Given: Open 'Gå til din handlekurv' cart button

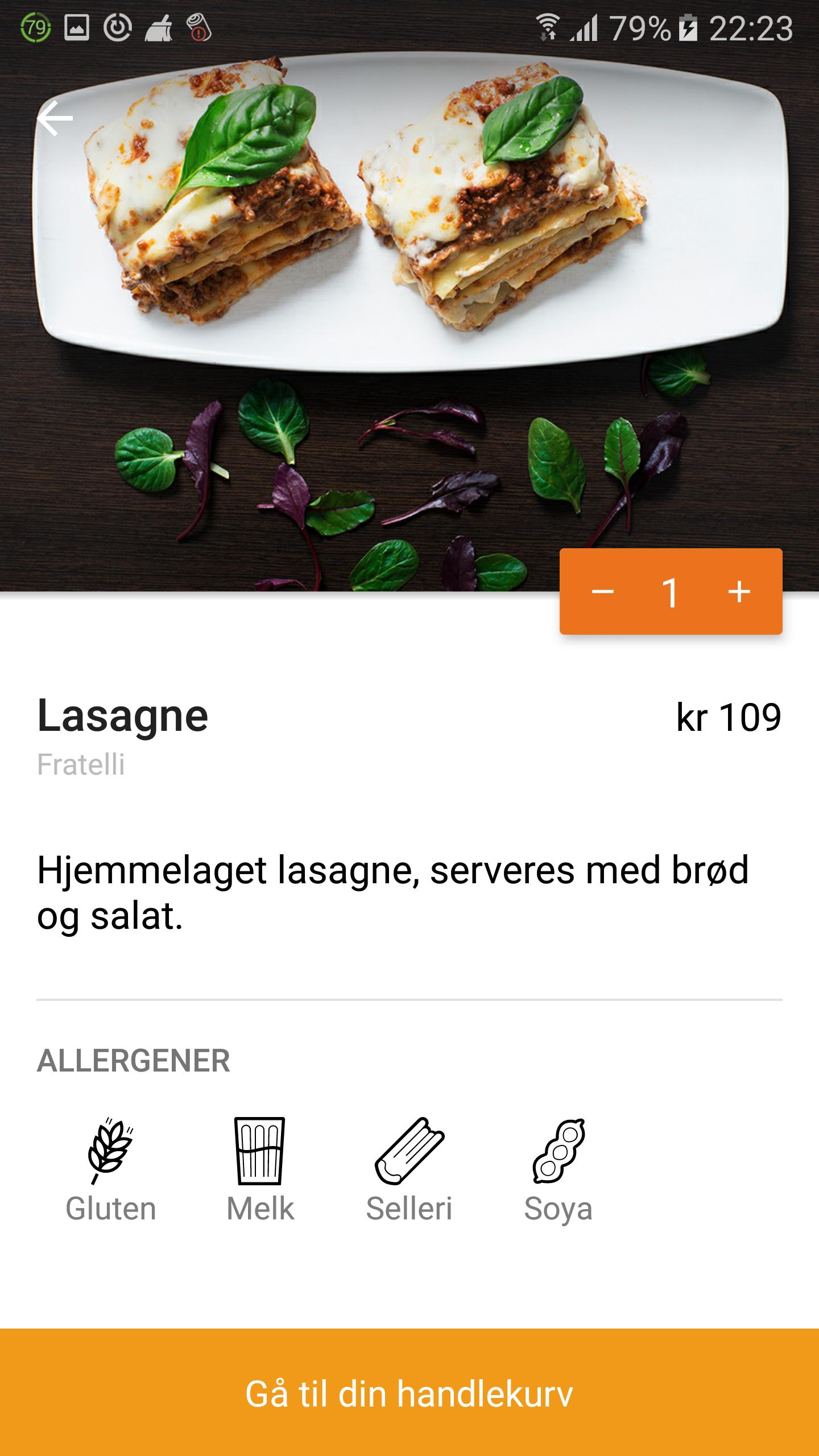Looking at the screenshot, I should pos(409,1392).
